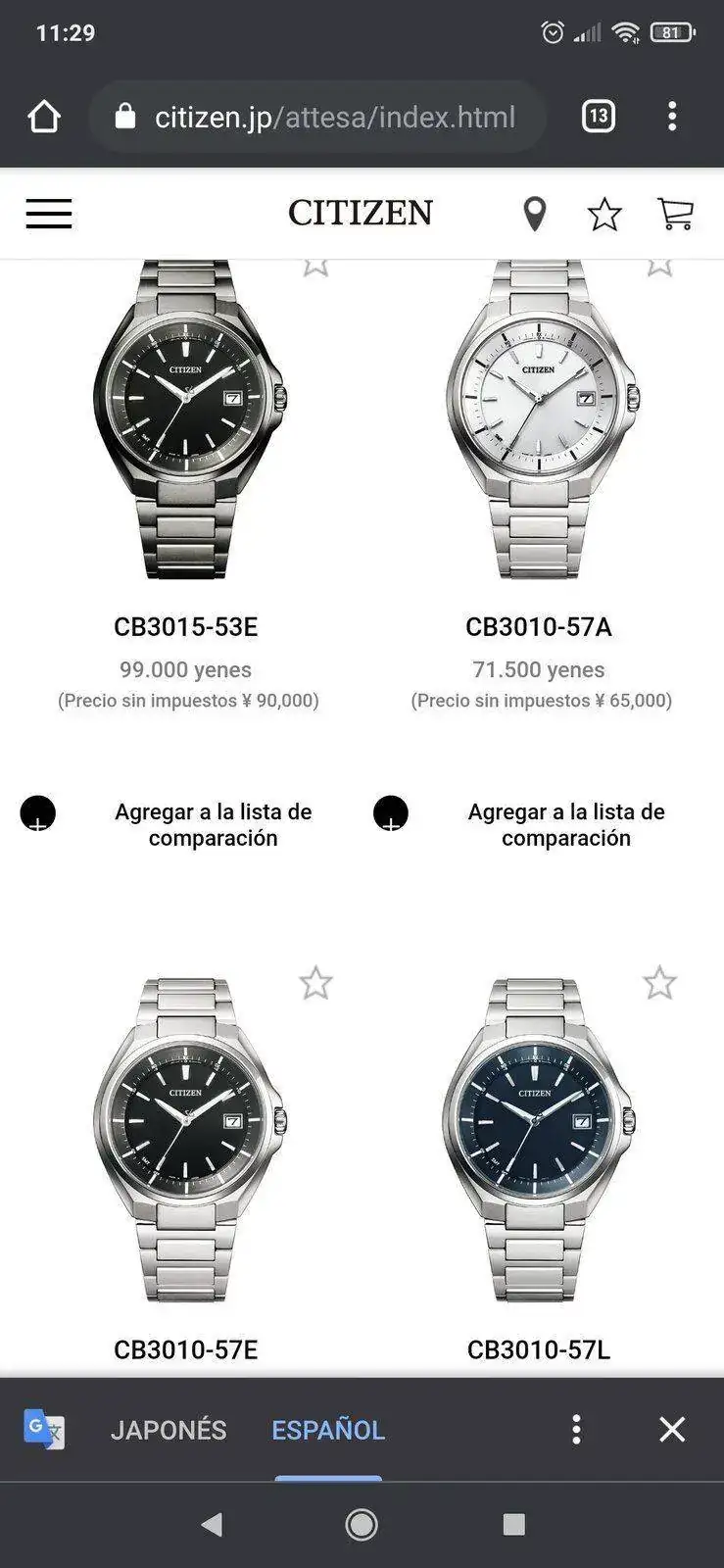Favorite the CB3010-57L watch
The image size is (724, 1568).
(x=659, y=983)
